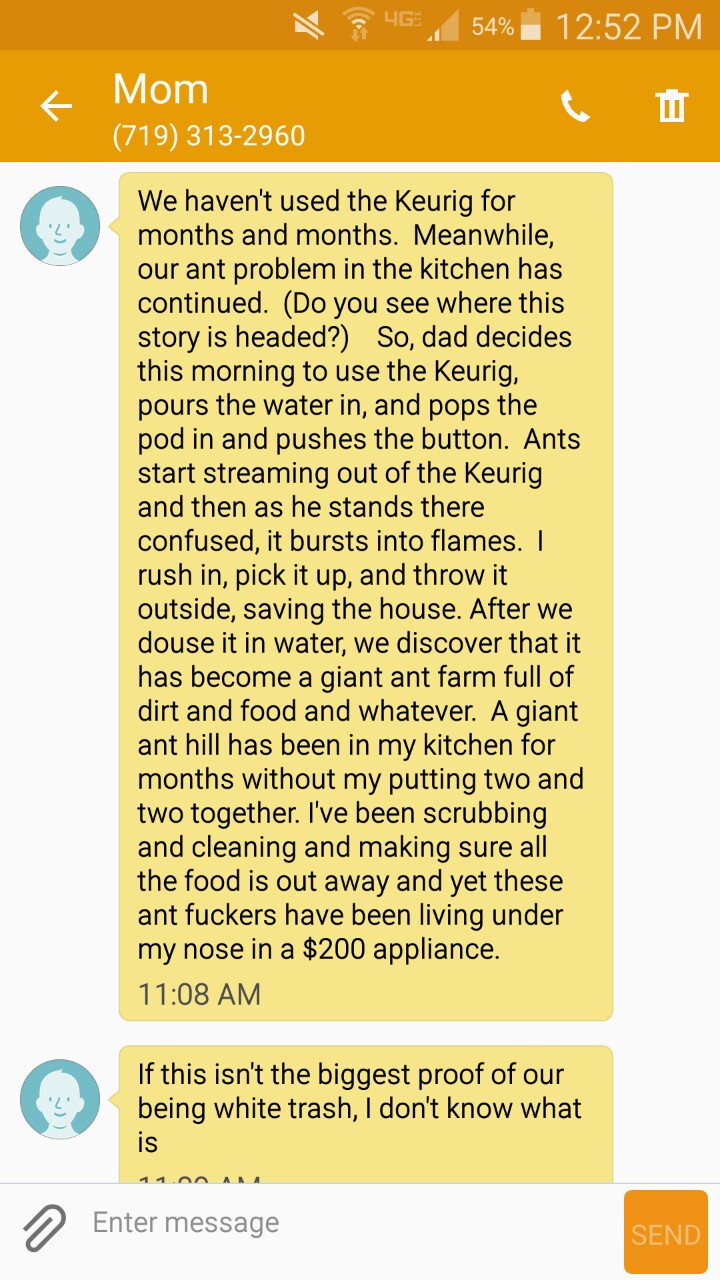Viewport: 720px width, 1280px height.
Task: Open Mom's avatar beside the white trash message
Action: [x=60, y=1099]
